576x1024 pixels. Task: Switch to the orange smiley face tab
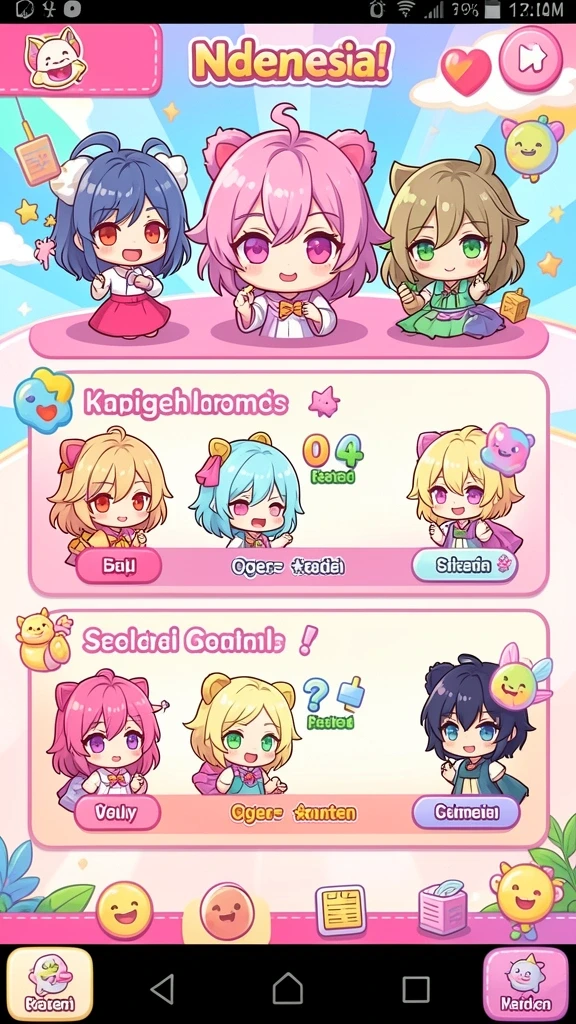point(227,911)
